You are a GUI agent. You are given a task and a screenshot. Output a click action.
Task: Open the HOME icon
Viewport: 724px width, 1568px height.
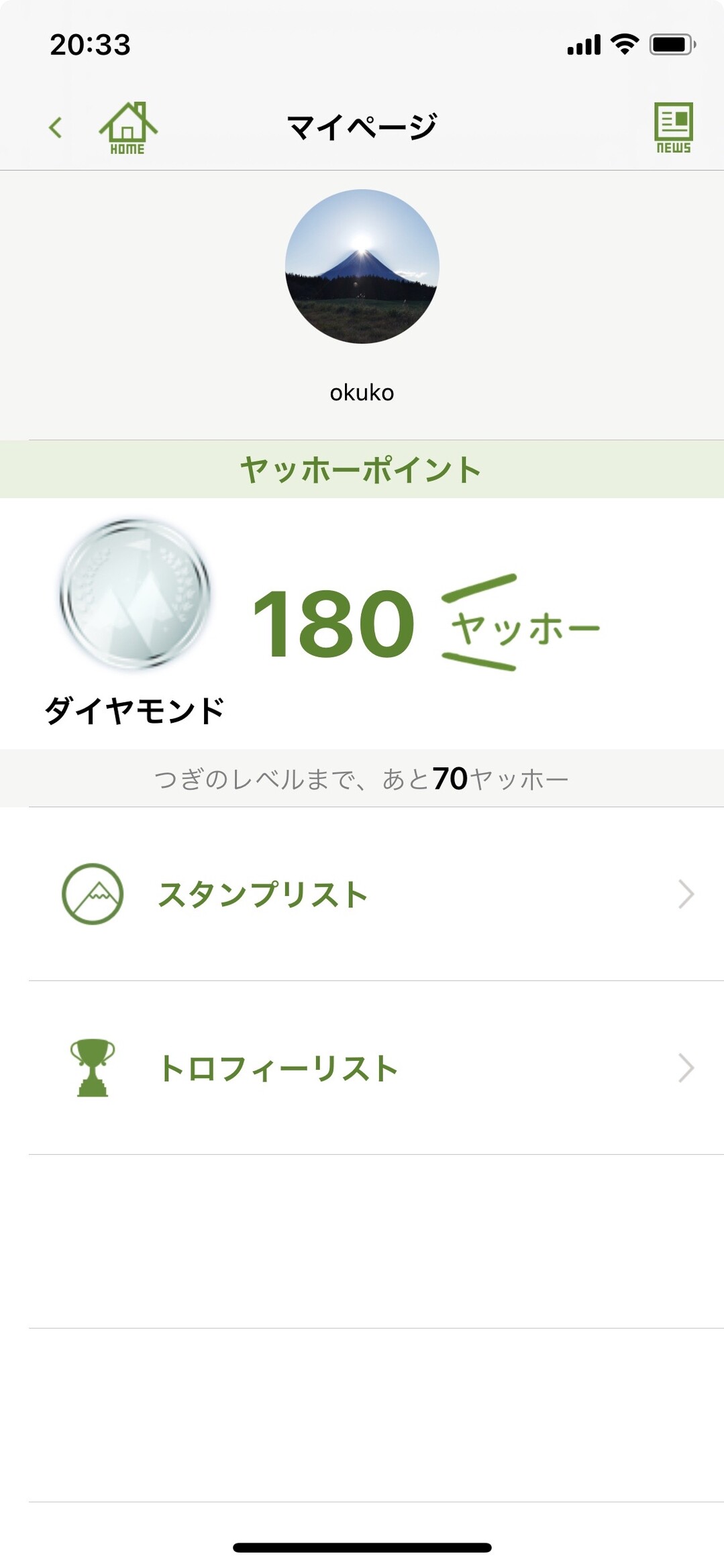(127, 127)
